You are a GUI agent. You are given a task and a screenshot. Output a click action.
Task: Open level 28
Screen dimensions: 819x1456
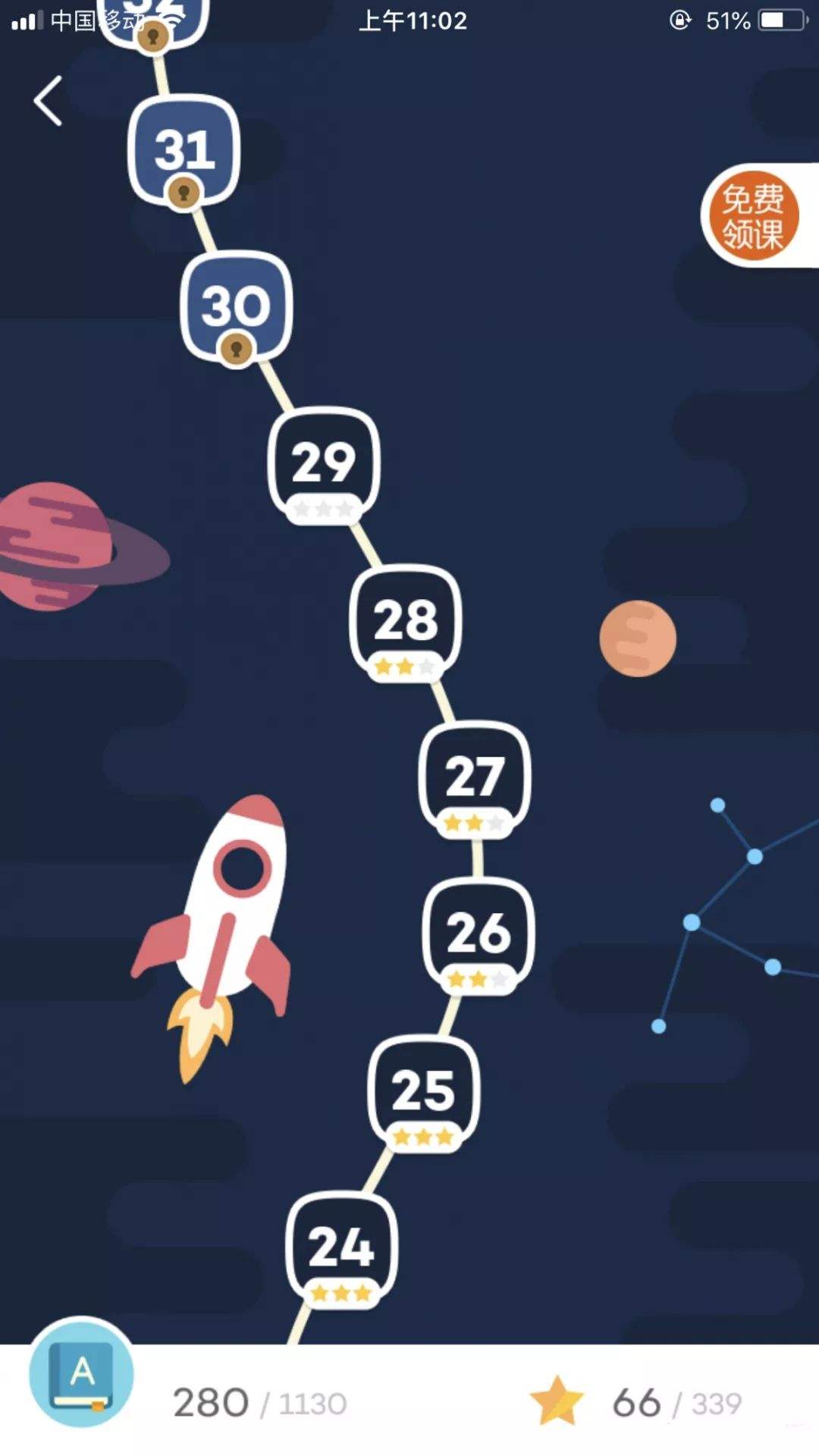click(x=406, y=620)
